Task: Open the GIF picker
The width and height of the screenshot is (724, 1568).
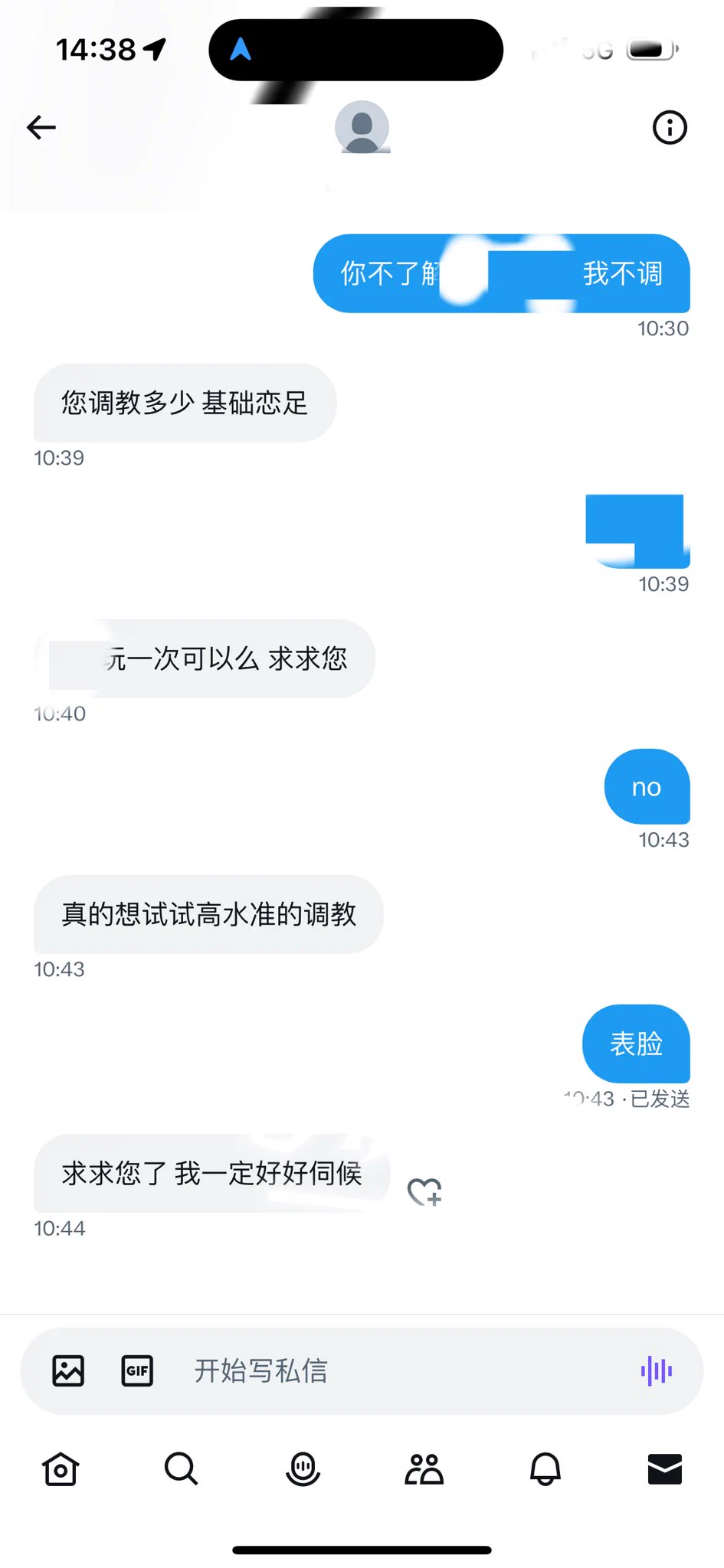Action: tap(137, 1370)
